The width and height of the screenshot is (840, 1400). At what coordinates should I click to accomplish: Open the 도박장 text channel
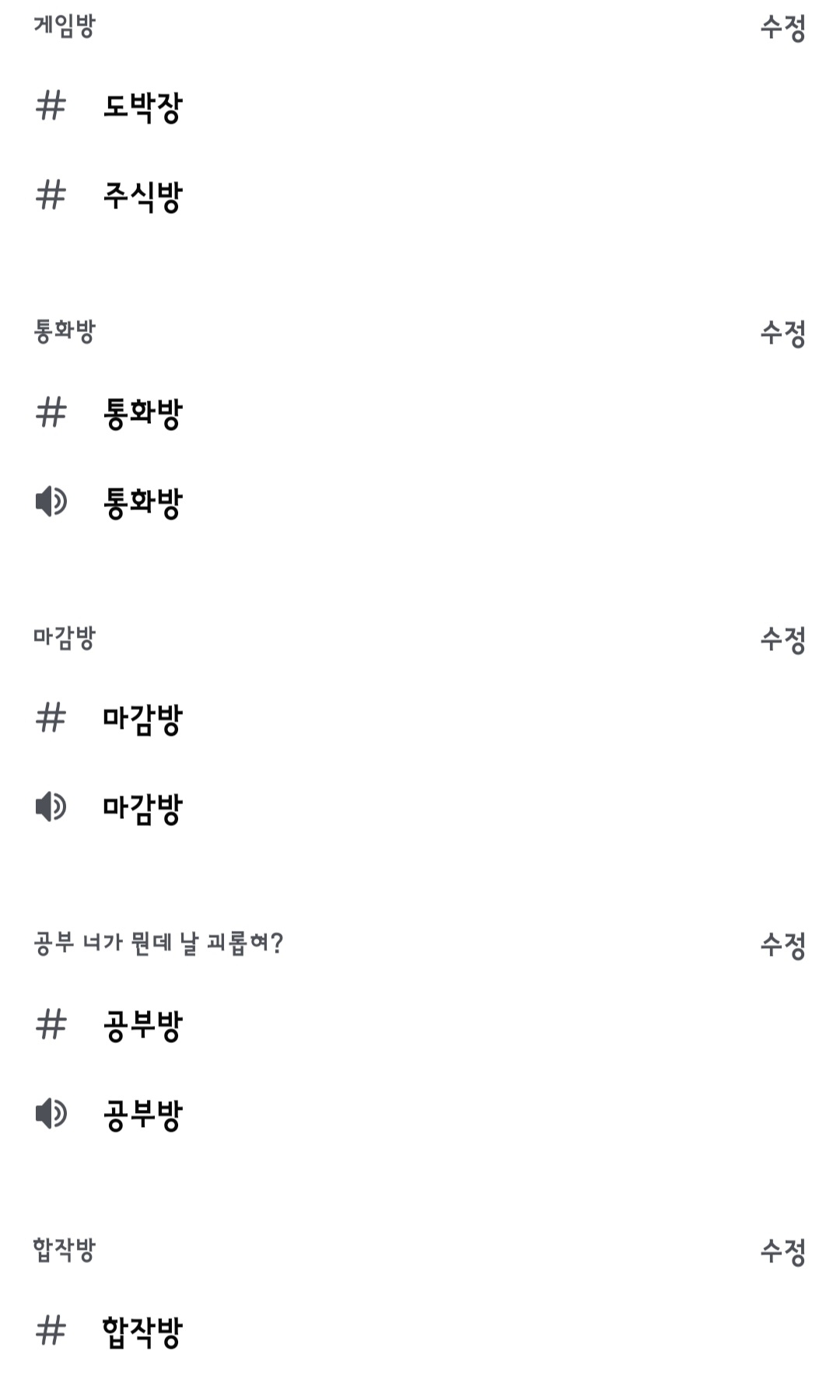click(x=142, y=107)
